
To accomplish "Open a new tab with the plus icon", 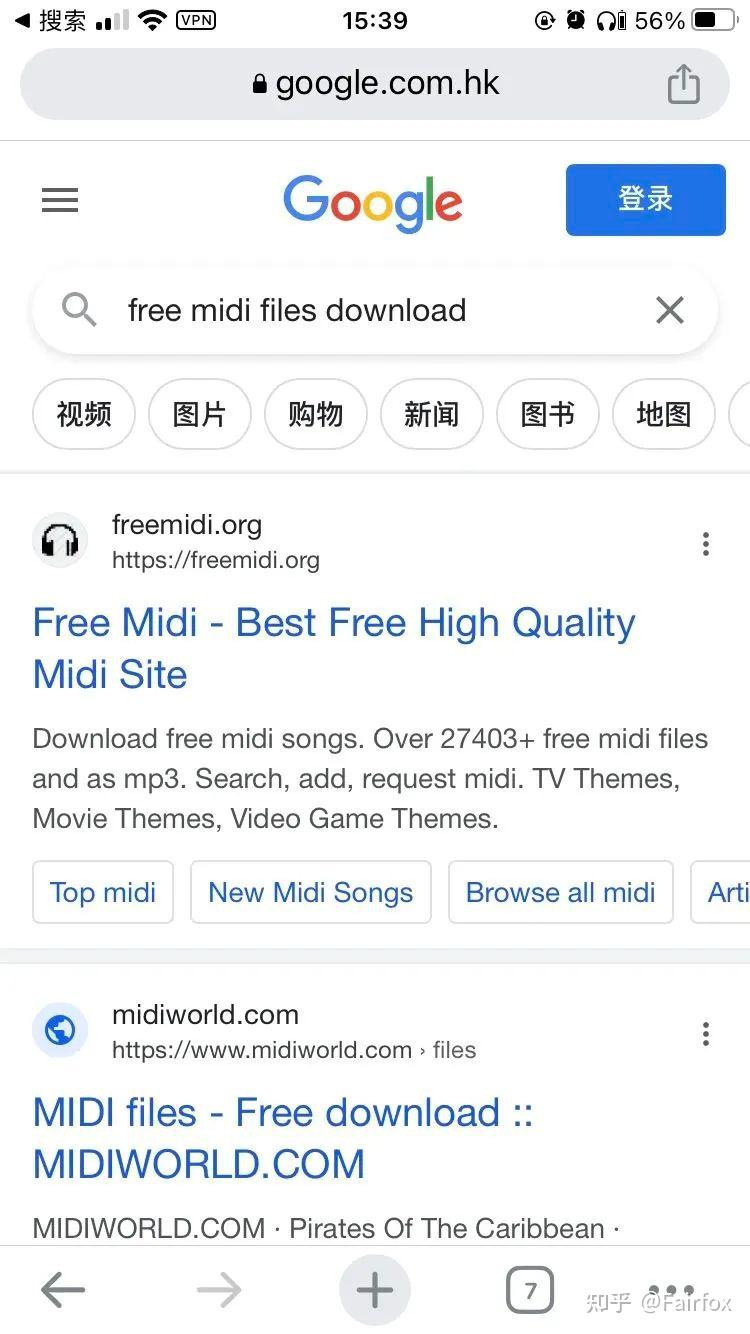I will [374, 1289].
